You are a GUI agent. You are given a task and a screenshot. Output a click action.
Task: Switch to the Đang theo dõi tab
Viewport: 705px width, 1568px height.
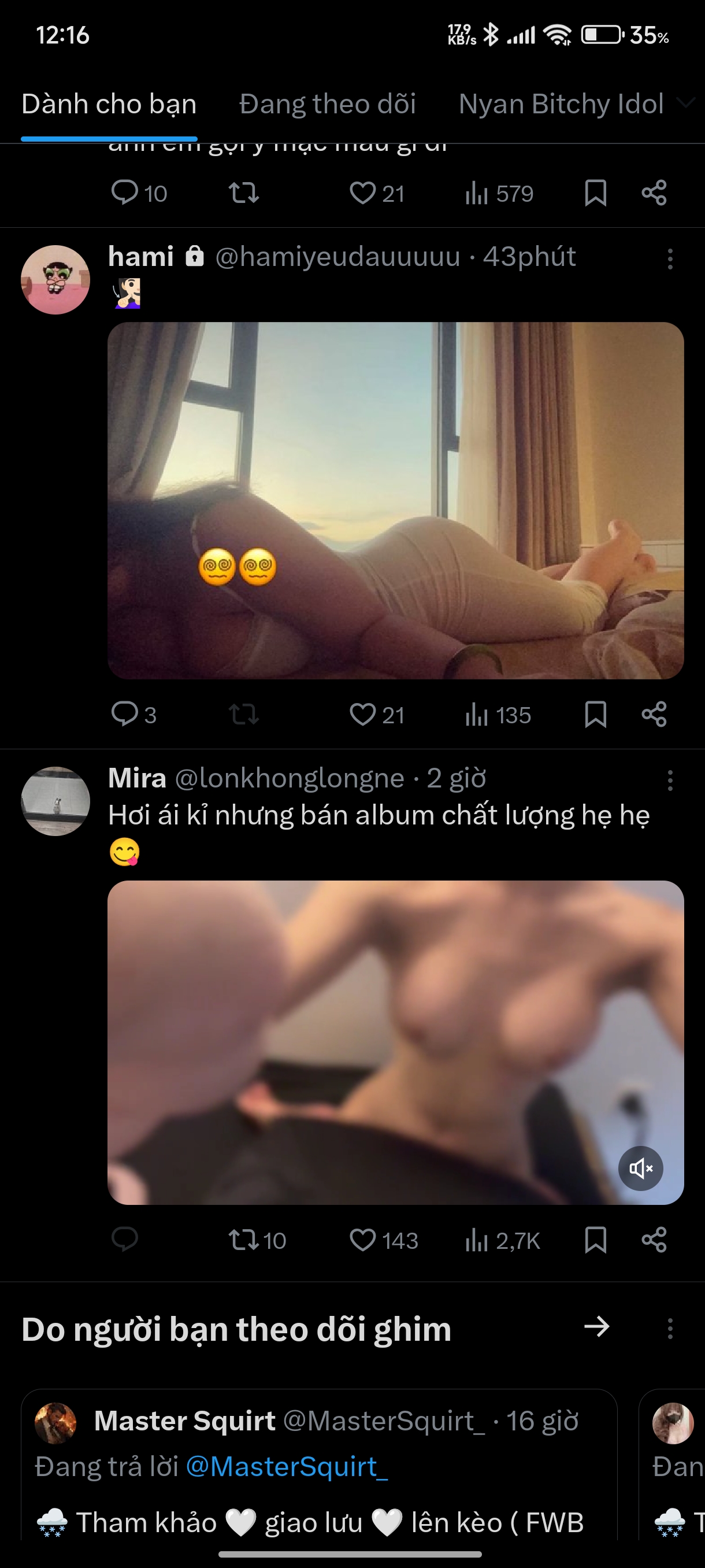pos(327,104)
